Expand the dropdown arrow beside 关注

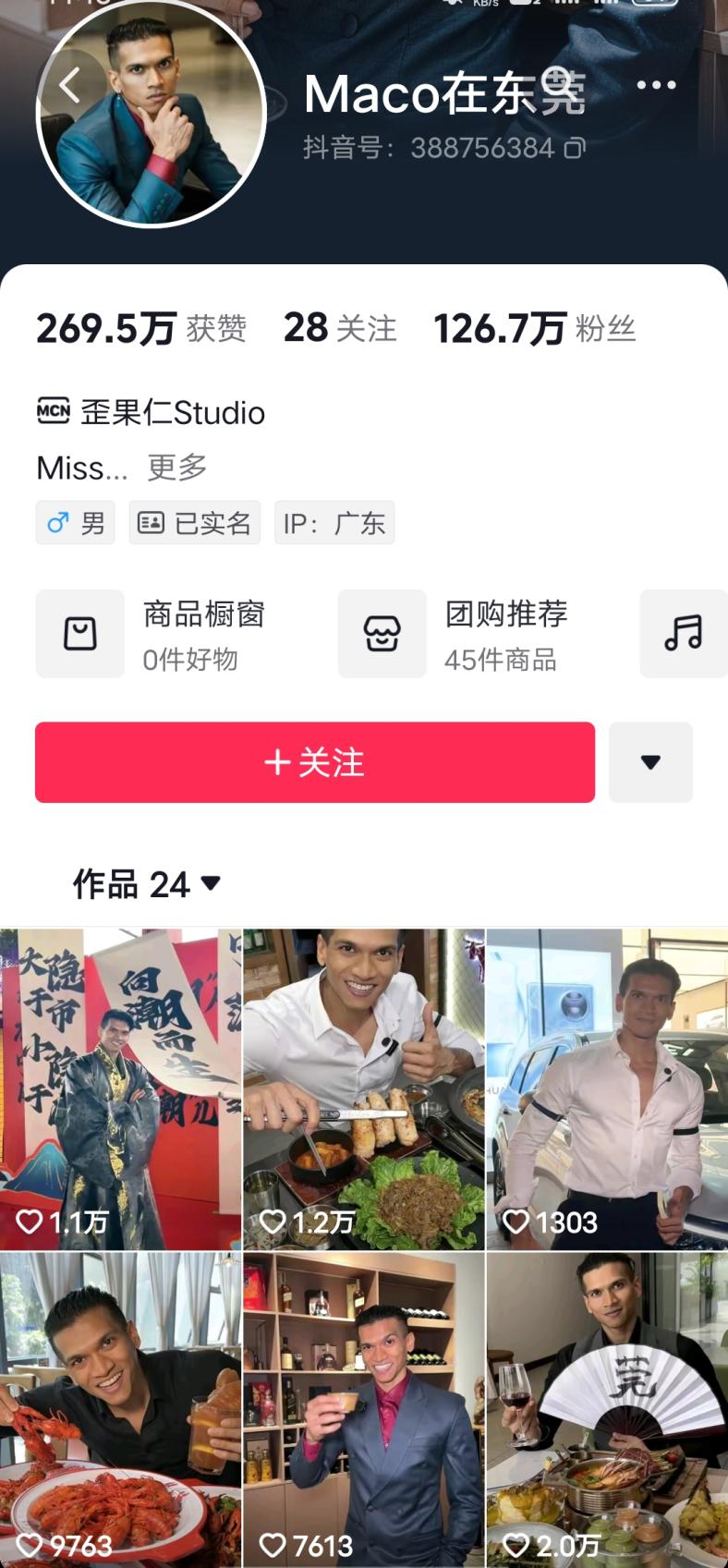tap(650, 762)
